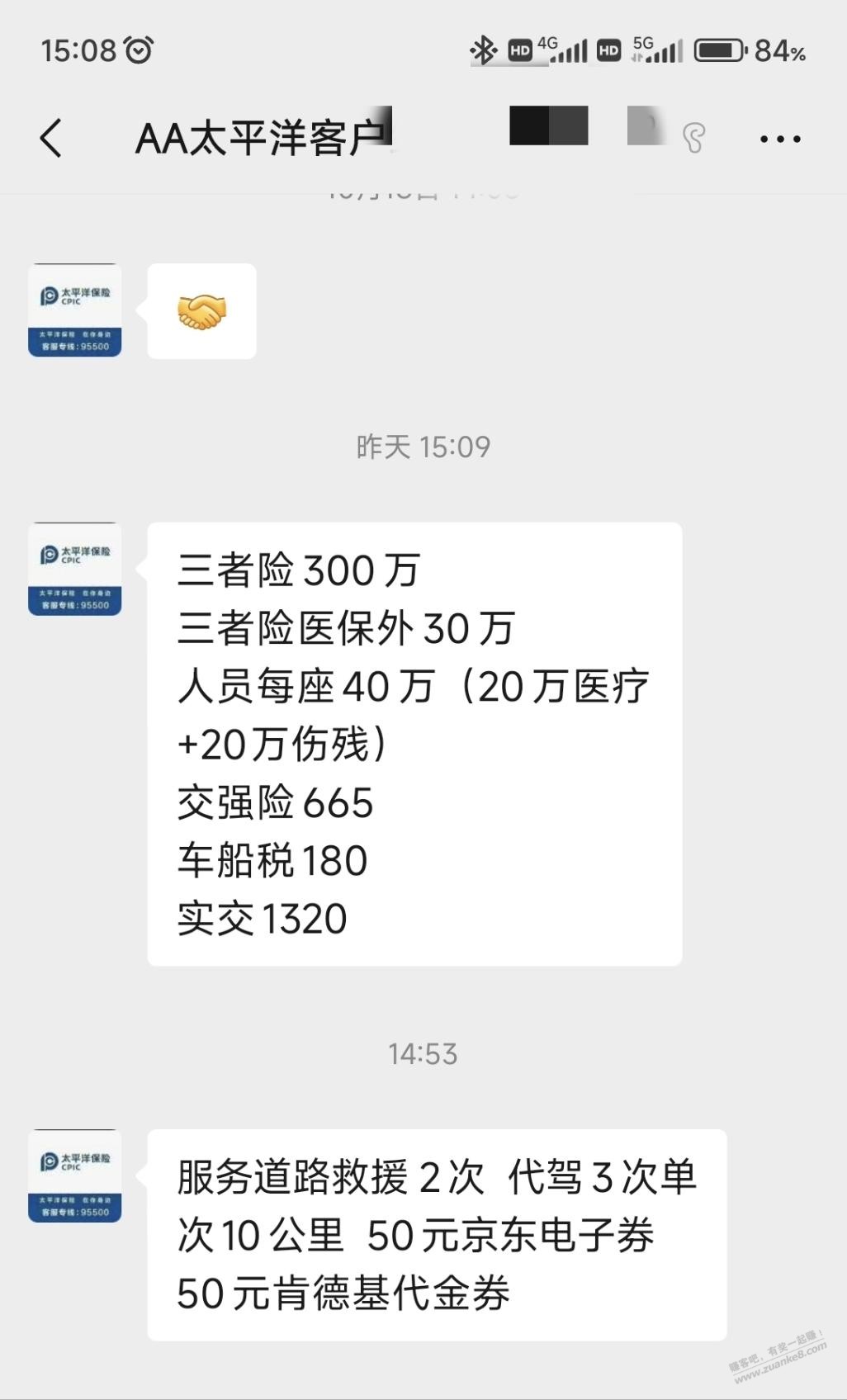Image resolution: width=847 pixels, height=1400 pixels.
Task: Go back to the chat list
Action: [51, 138]
